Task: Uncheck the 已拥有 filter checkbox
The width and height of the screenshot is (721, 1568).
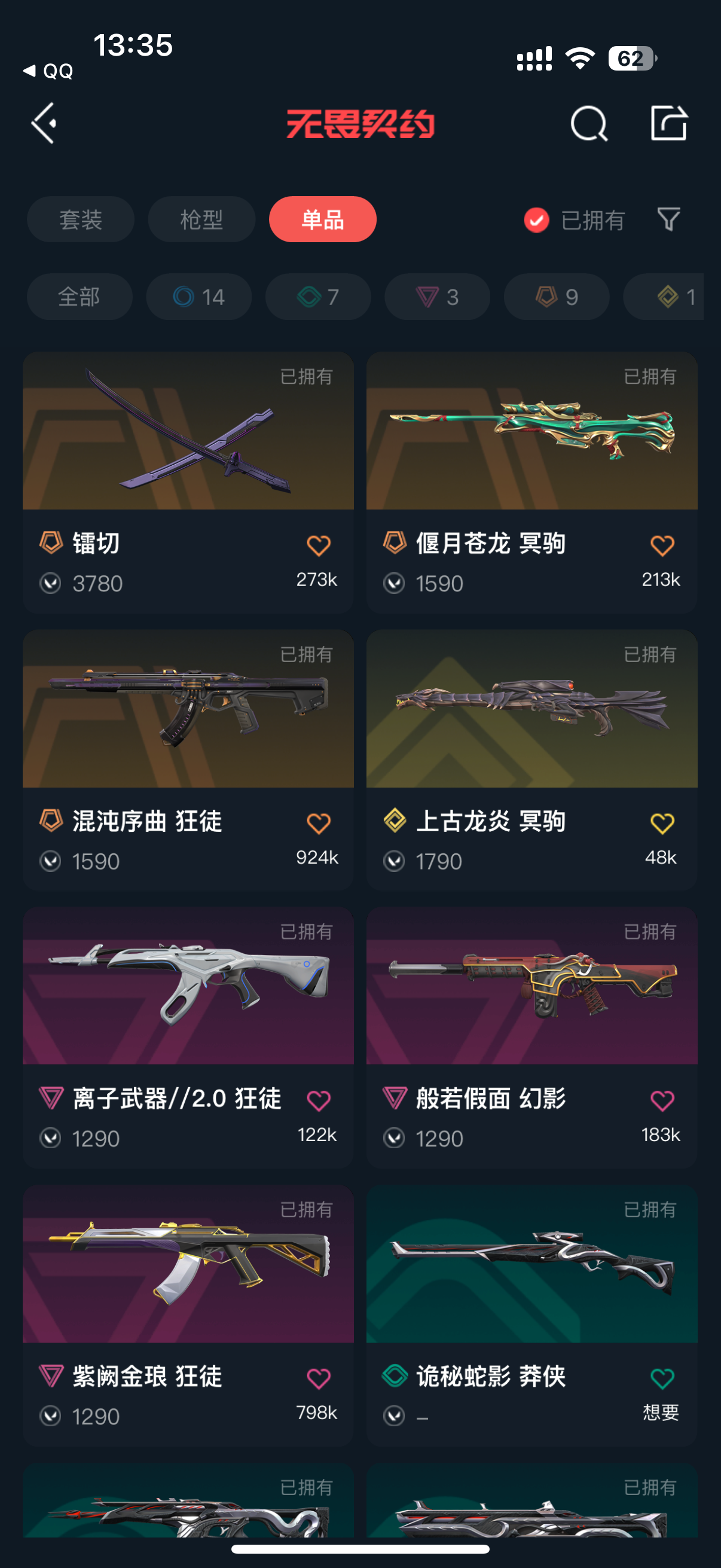Action: (x=536, y=219)
